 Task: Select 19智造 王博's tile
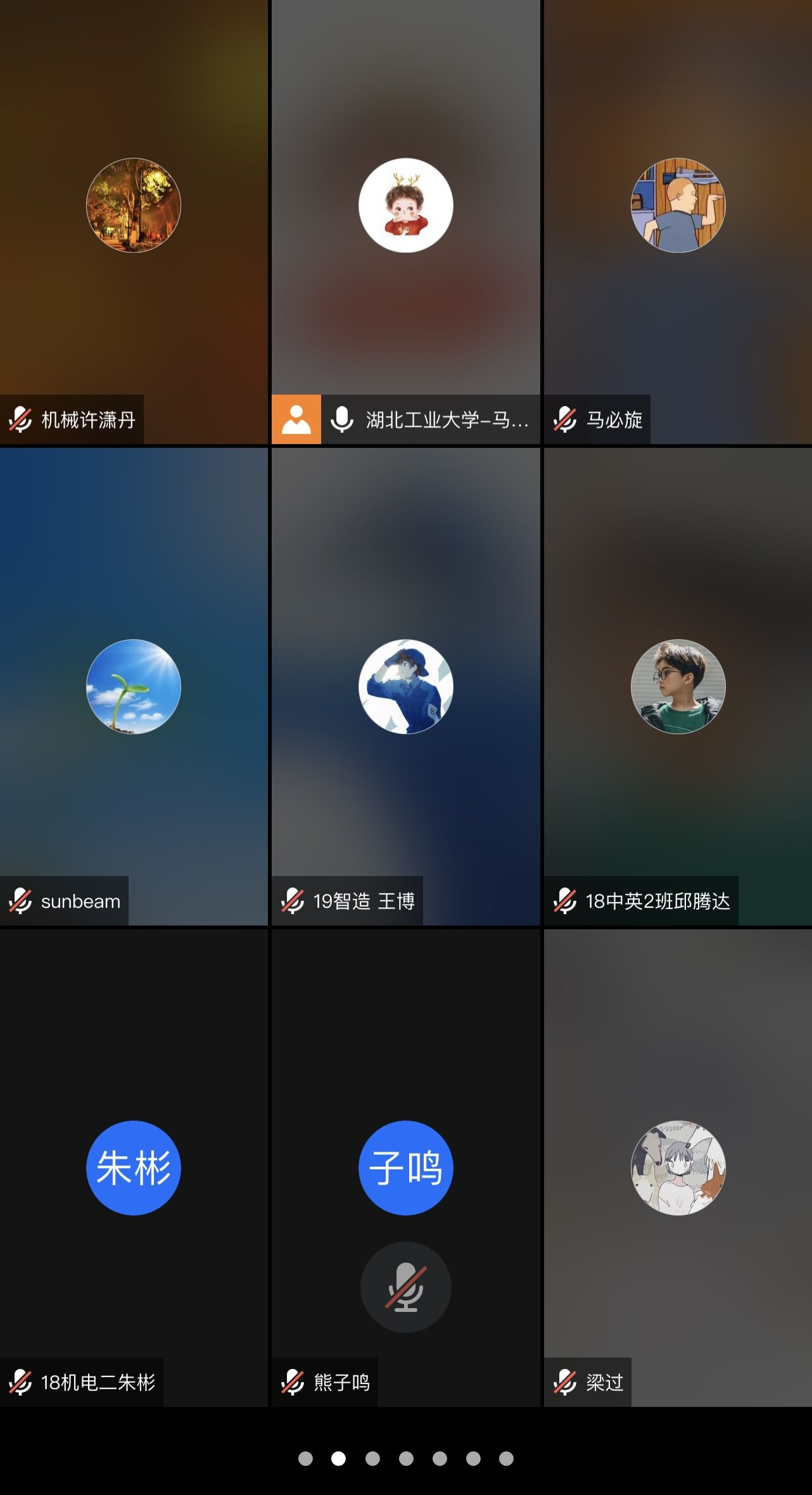(x=405, y=687)
